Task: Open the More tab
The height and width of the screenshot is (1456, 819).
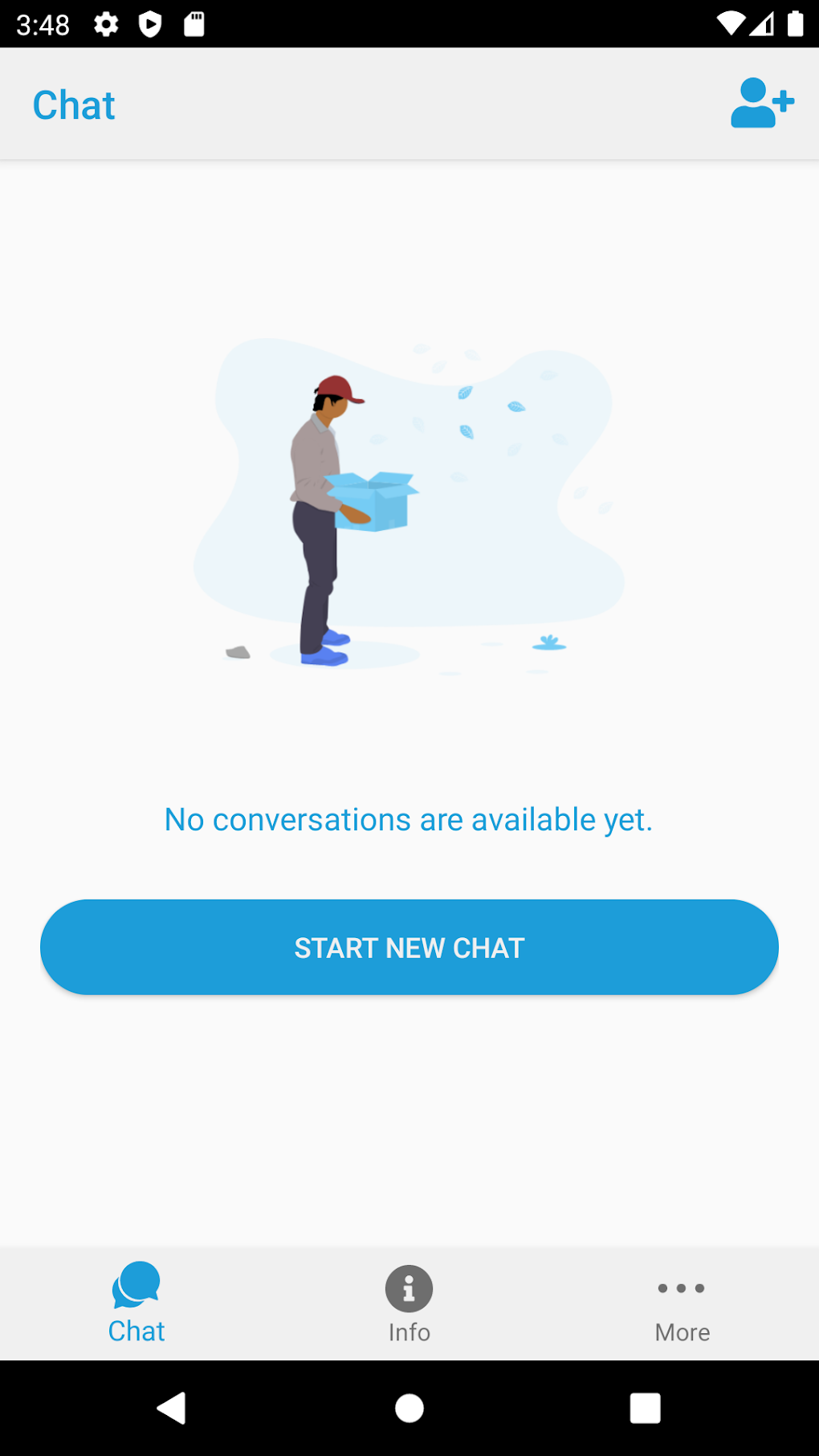Action: click(682, 1303)
